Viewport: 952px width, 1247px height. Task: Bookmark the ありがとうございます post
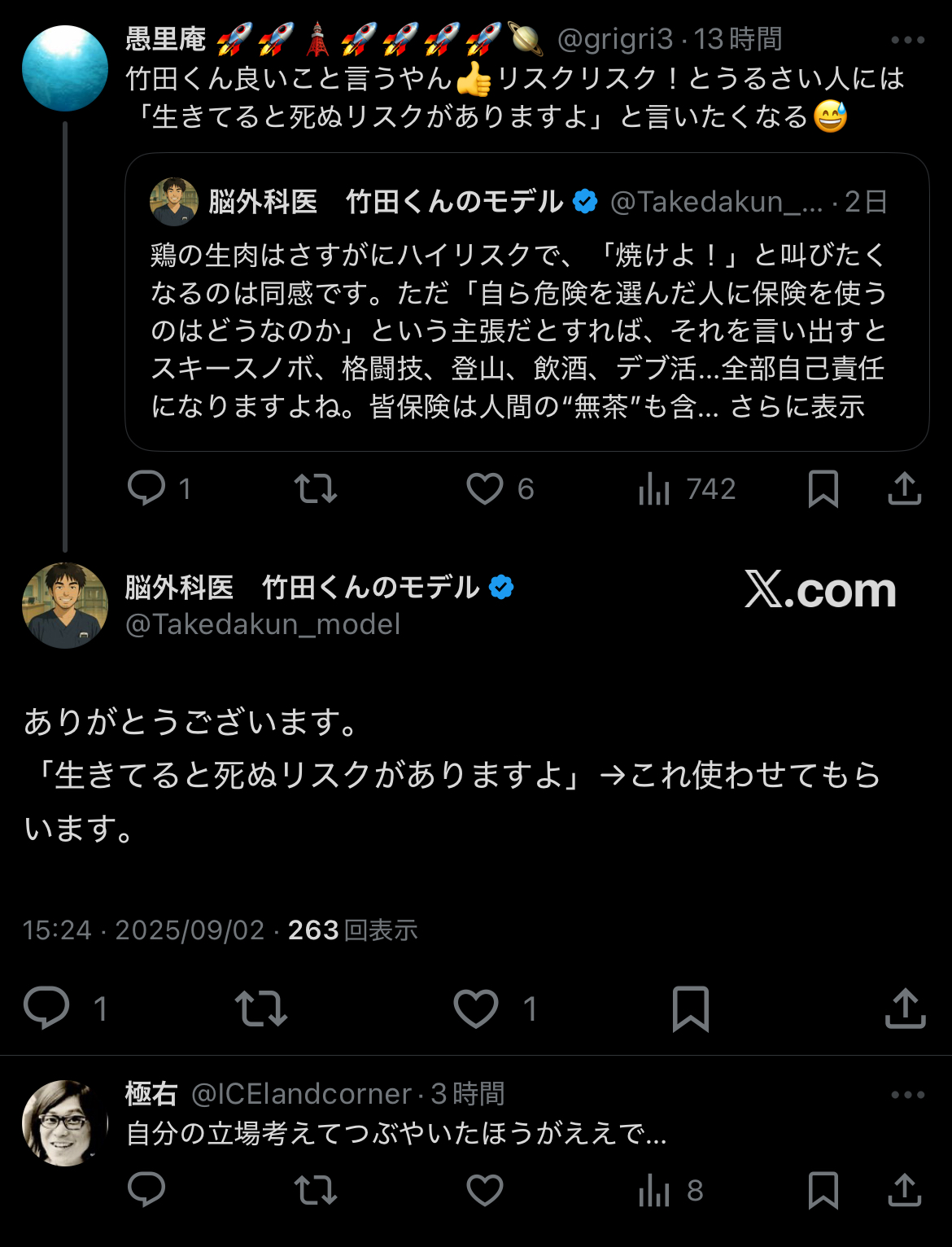click(x=690, y=1009)
